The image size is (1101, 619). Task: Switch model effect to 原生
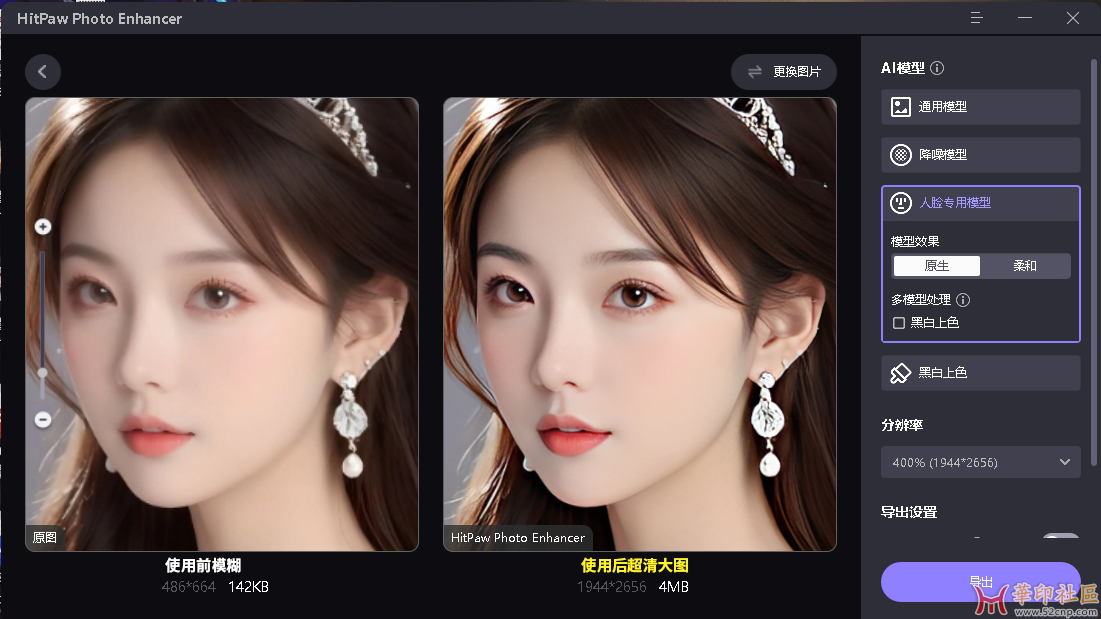pyautogui.click(x=936, y=266)
